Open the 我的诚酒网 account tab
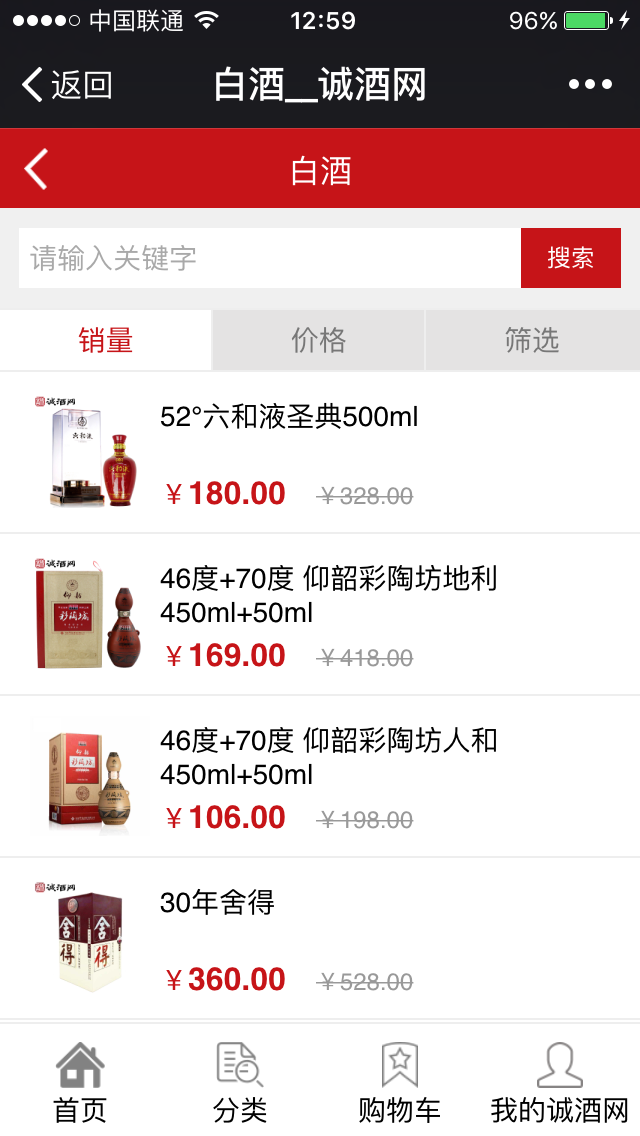 point(560,1082)
